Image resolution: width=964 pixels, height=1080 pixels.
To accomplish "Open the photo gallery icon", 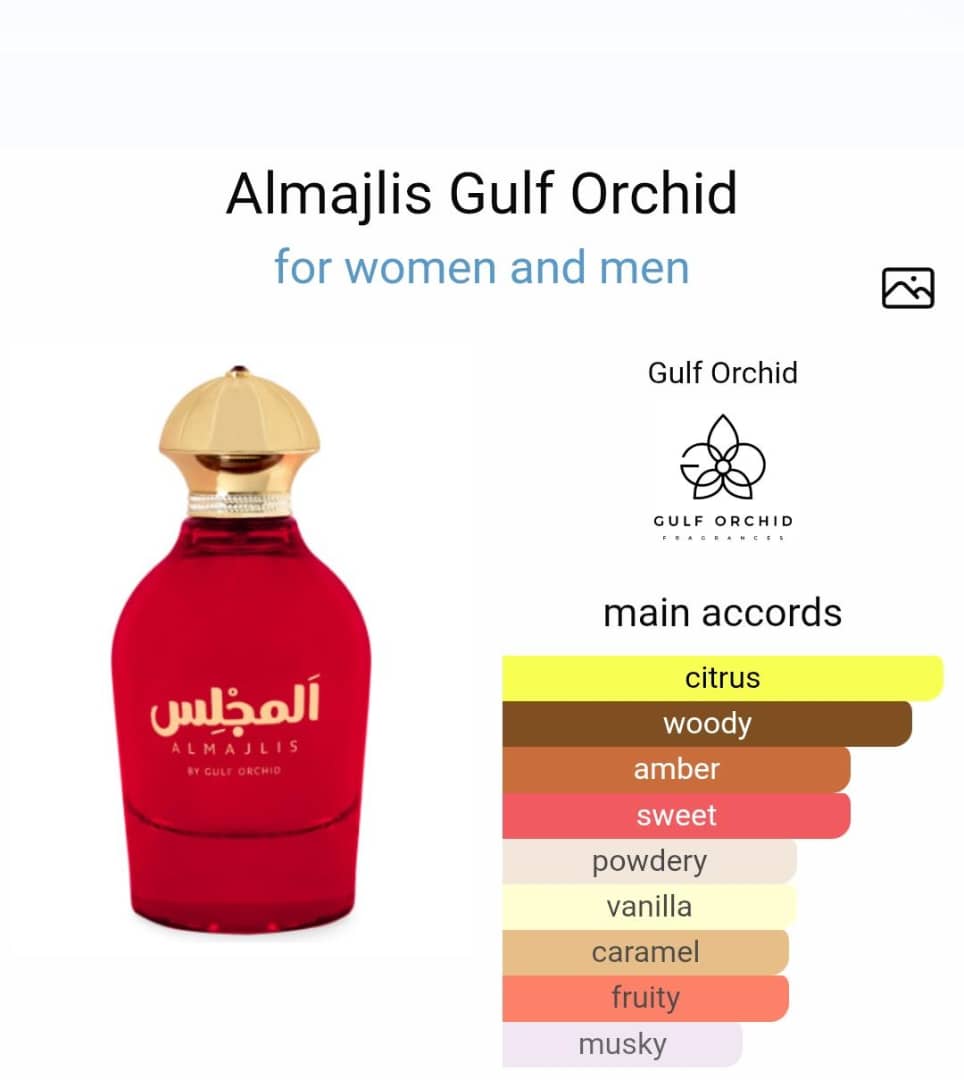I will pyautogui.click(x=907, y=288).
